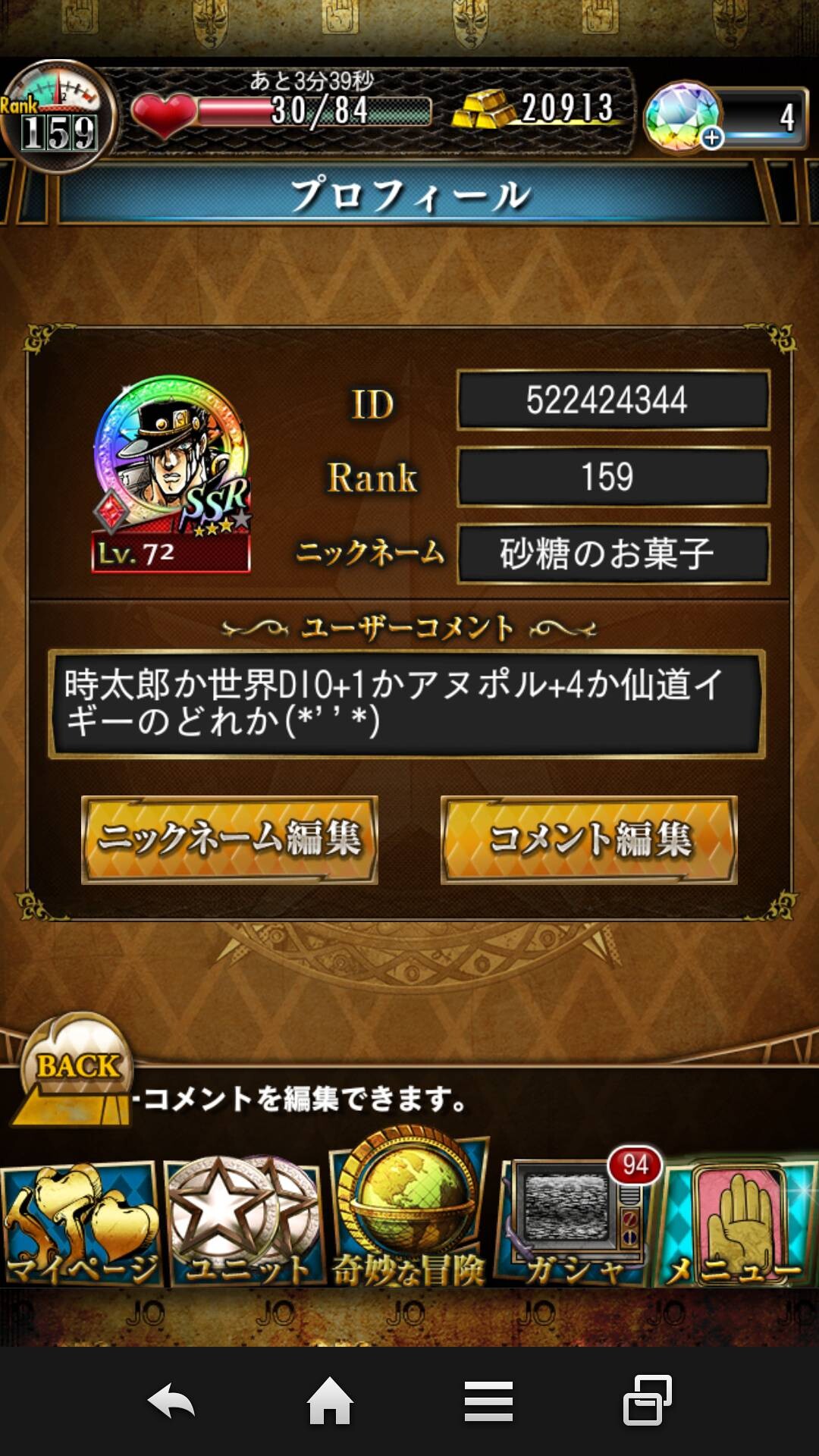Open the ユニット tab

click(244, 1223)
